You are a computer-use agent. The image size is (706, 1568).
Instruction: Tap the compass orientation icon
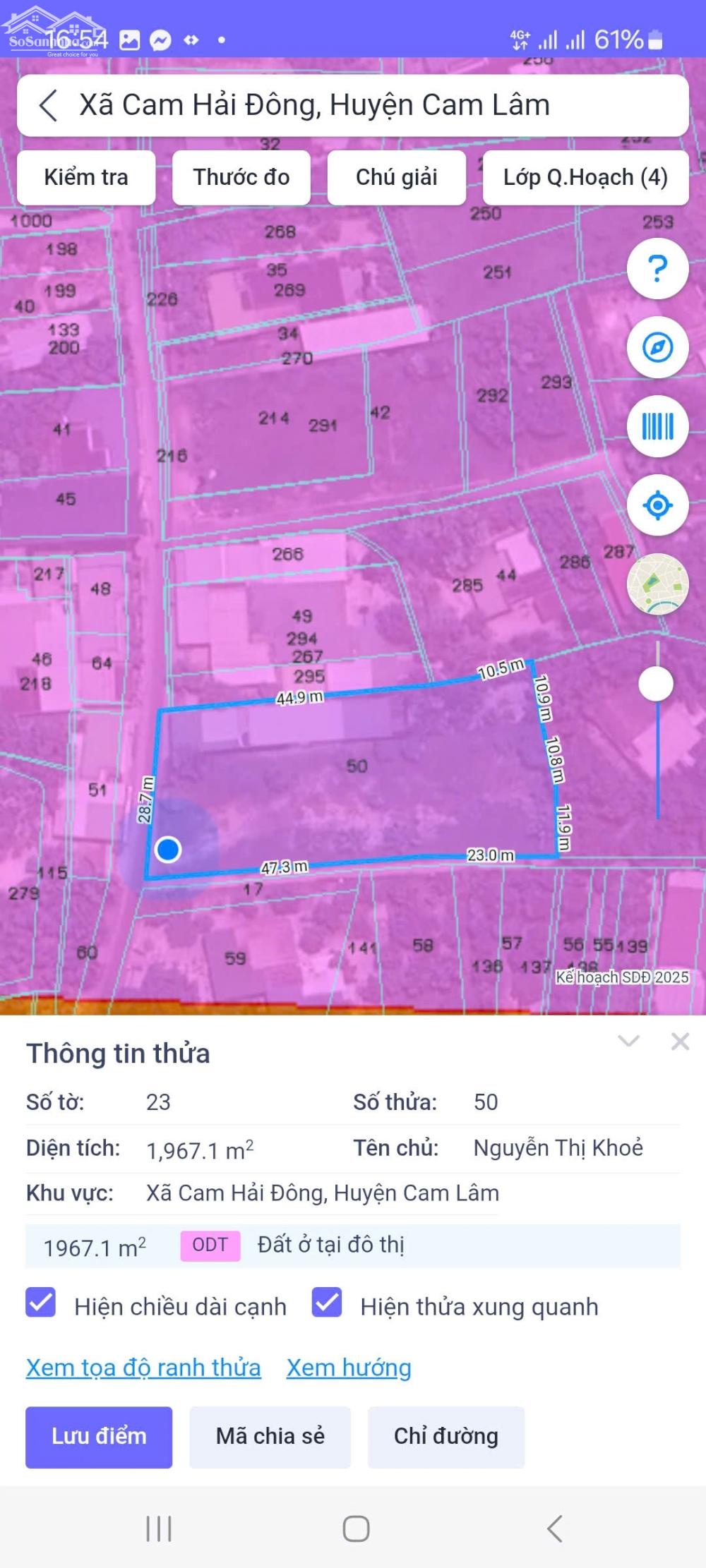click(656, 349)
